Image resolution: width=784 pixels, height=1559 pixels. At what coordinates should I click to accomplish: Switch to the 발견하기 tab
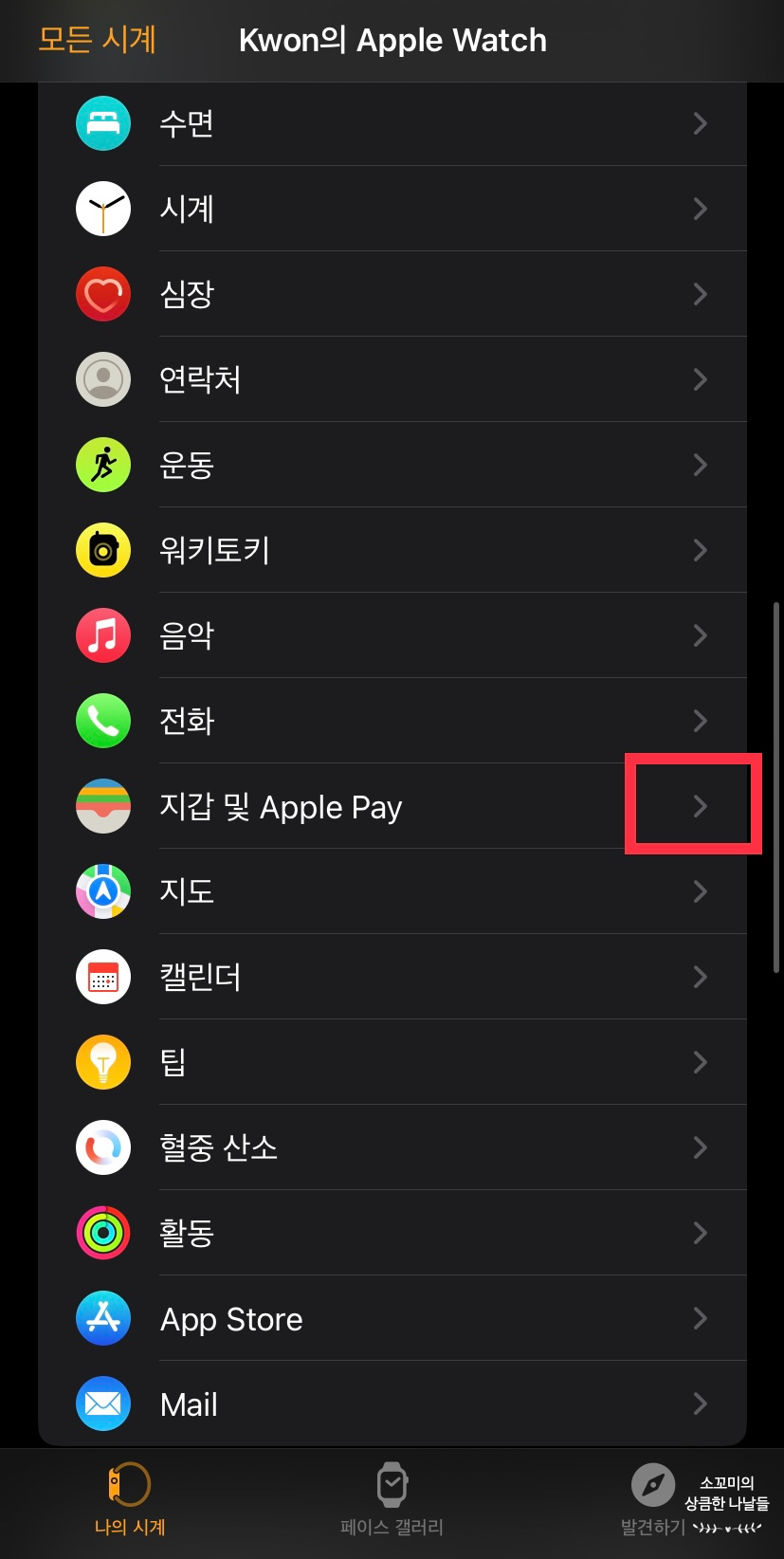coord(653,1499)
